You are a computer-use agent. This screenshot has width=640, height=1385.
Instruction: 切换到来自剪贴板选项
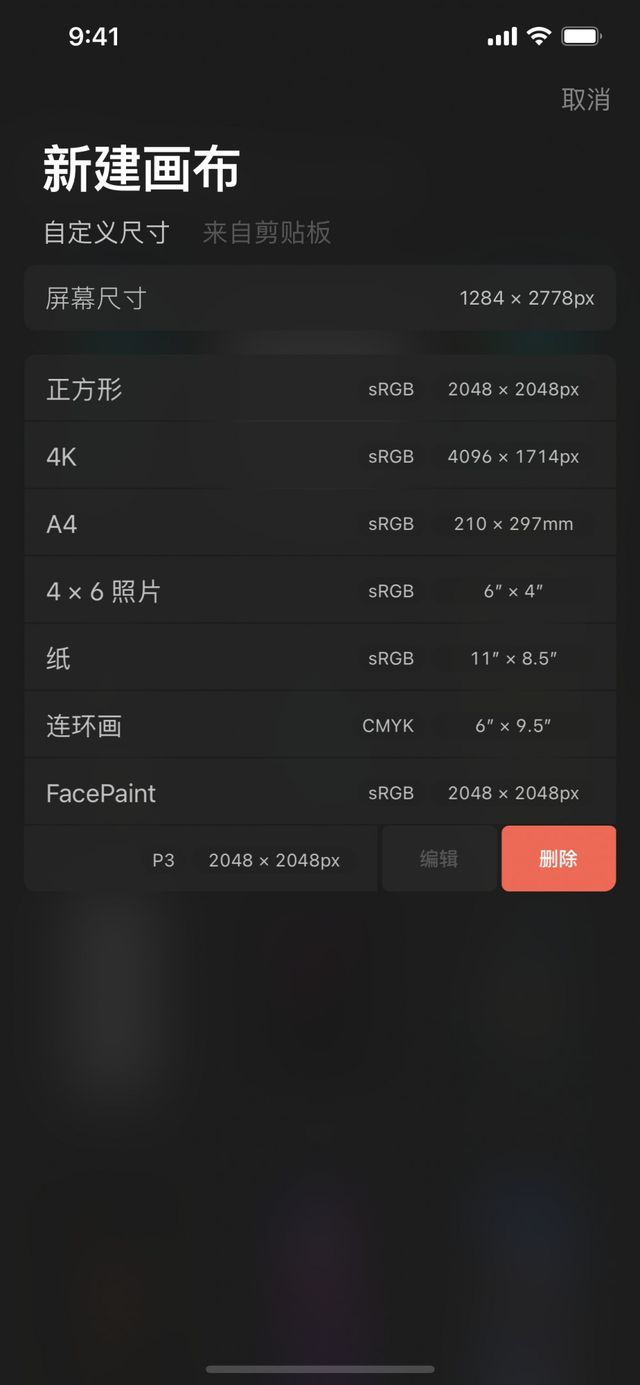(x=266, y=233)
